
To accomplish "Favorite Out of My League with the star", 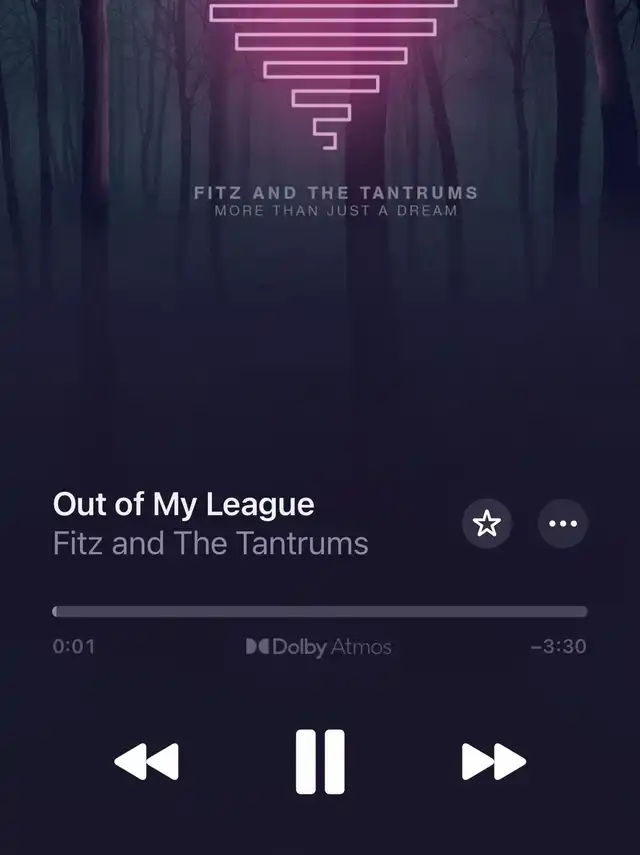I will tap(487, 523).
